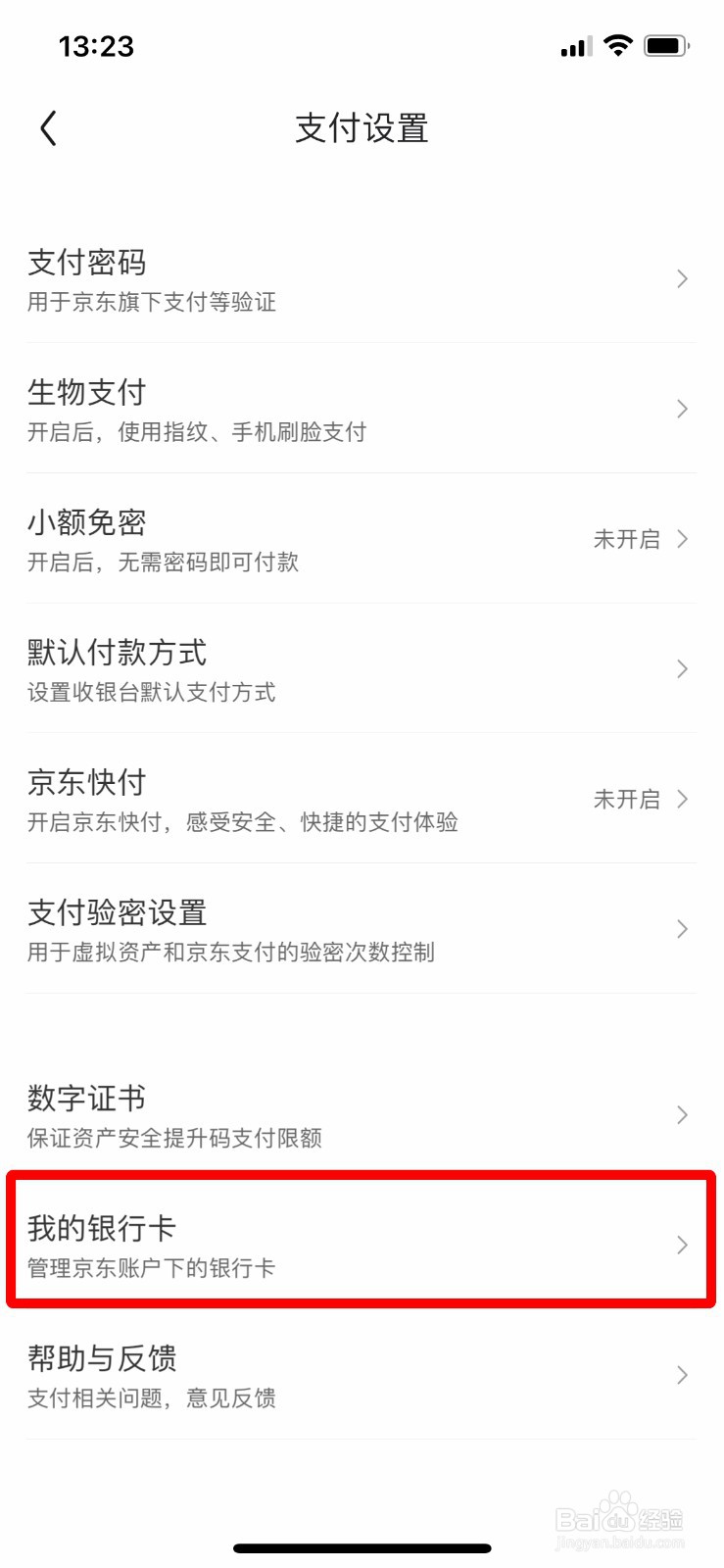Tap 未开启 next to 小额免密

(628, 539)
